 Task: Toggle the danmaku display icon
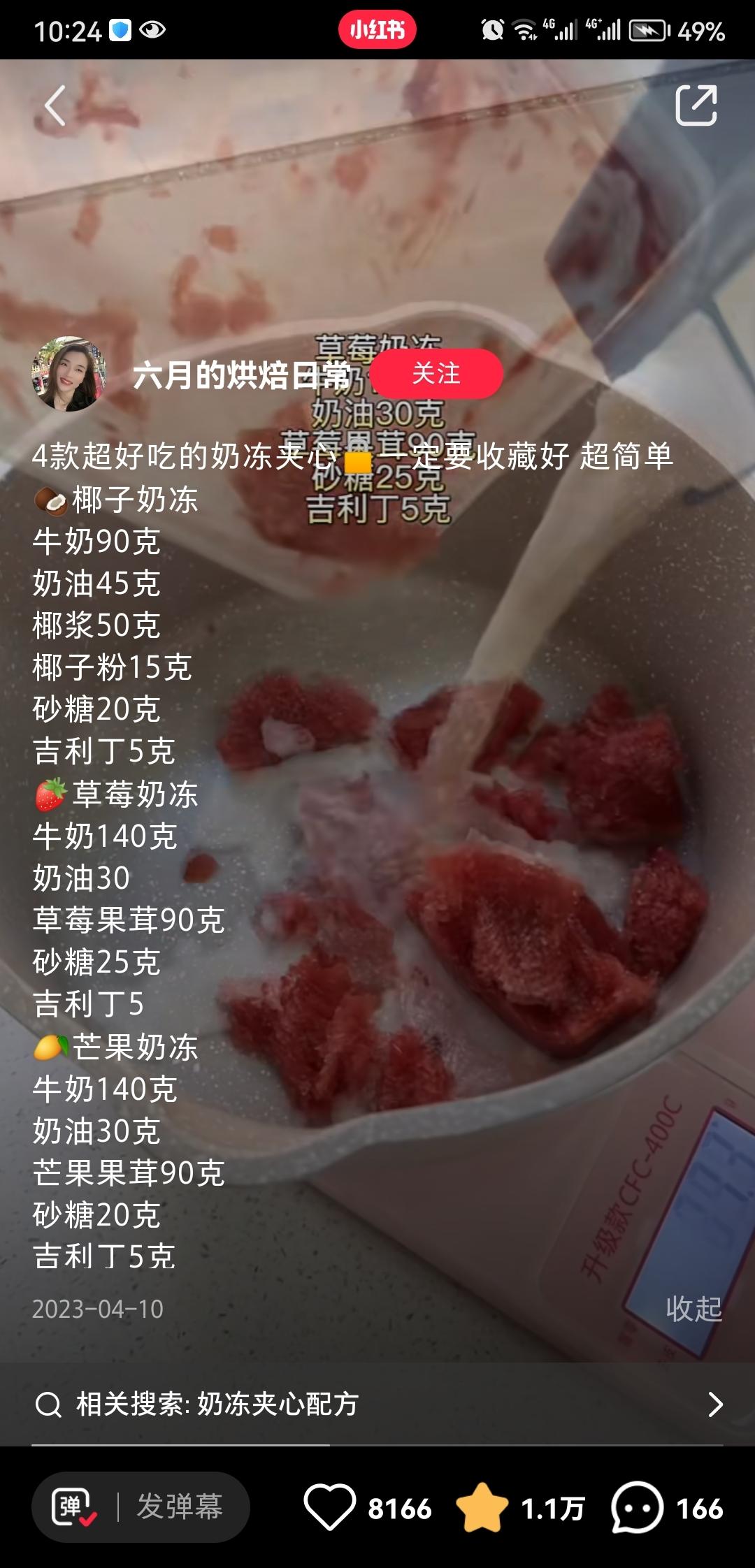75,1507
